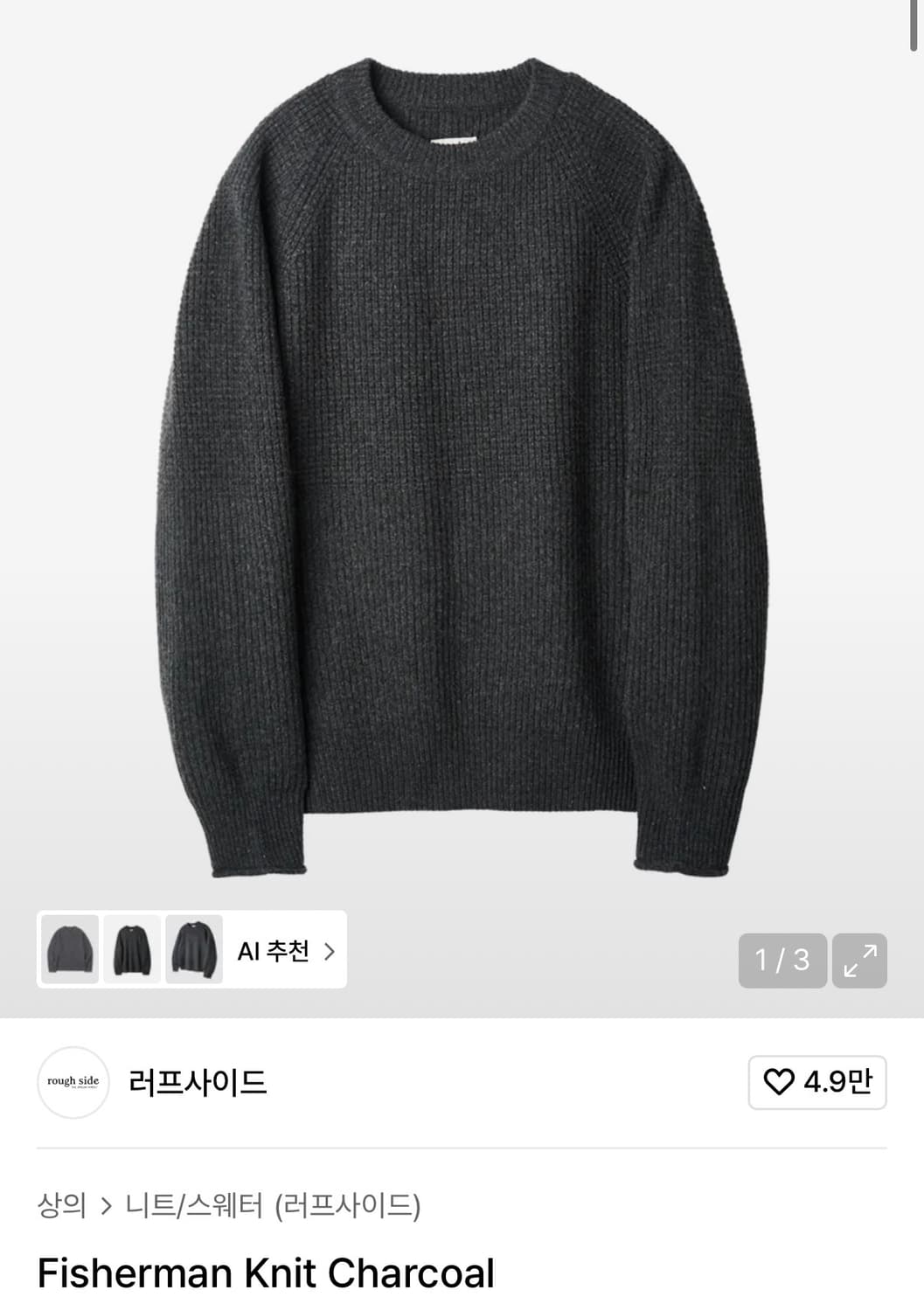Screen dimensions: 924x1311
Task: Open the 상의 category breadcrumb
Action: (x=61, y=1204)
